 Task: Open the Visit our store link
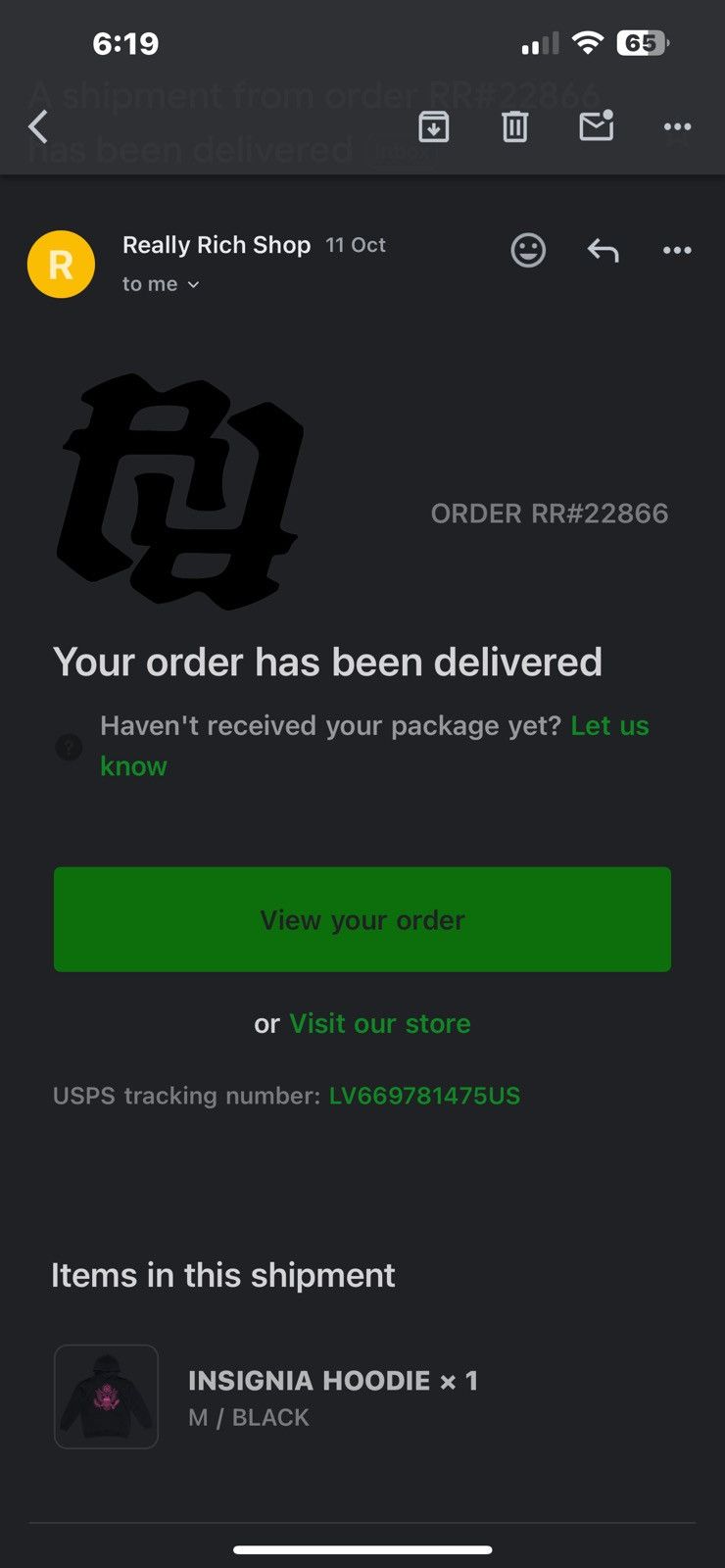380,1023
